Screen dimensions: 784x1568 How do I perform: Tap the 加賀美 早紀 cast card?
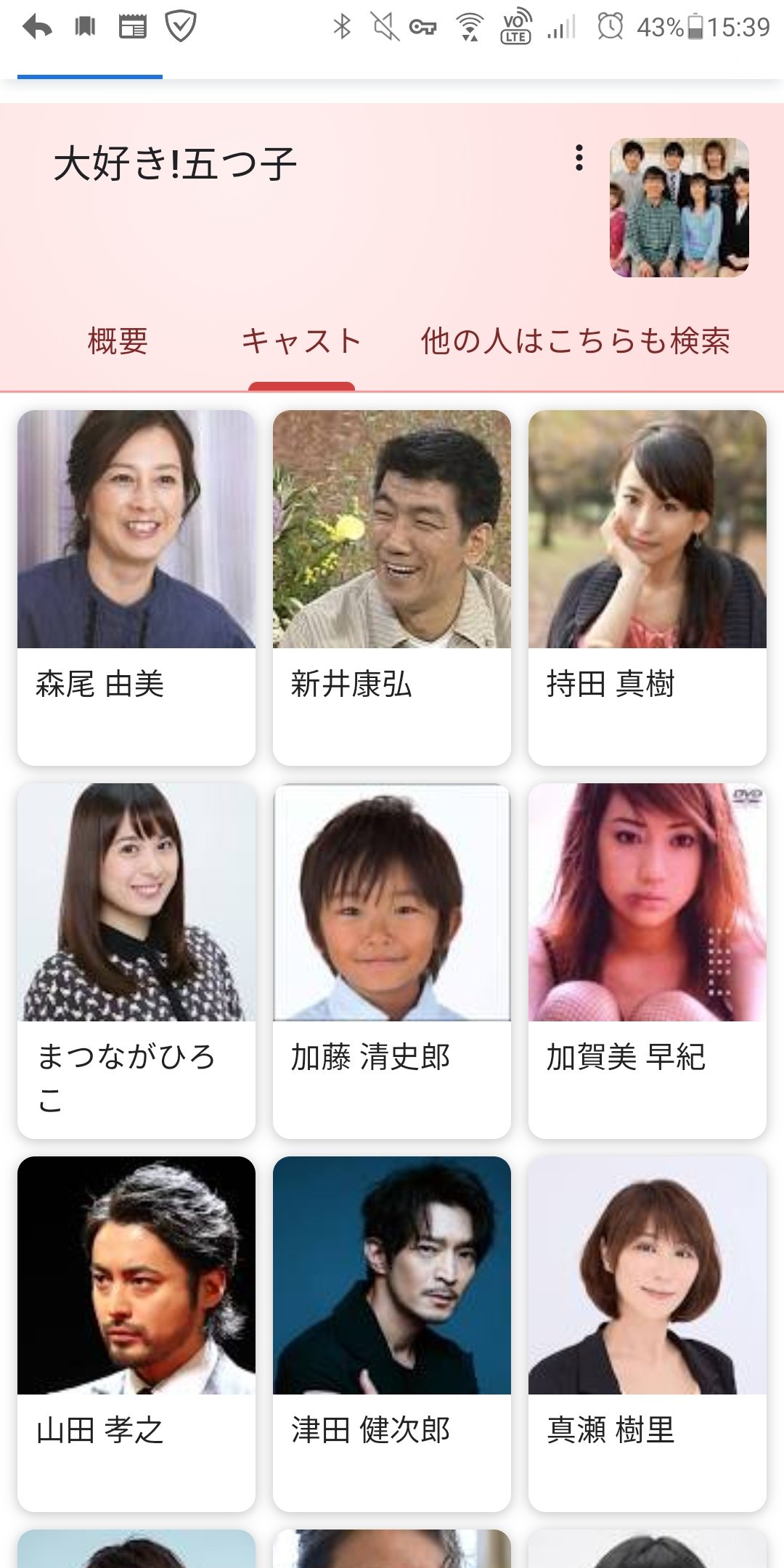coord(648,960)
